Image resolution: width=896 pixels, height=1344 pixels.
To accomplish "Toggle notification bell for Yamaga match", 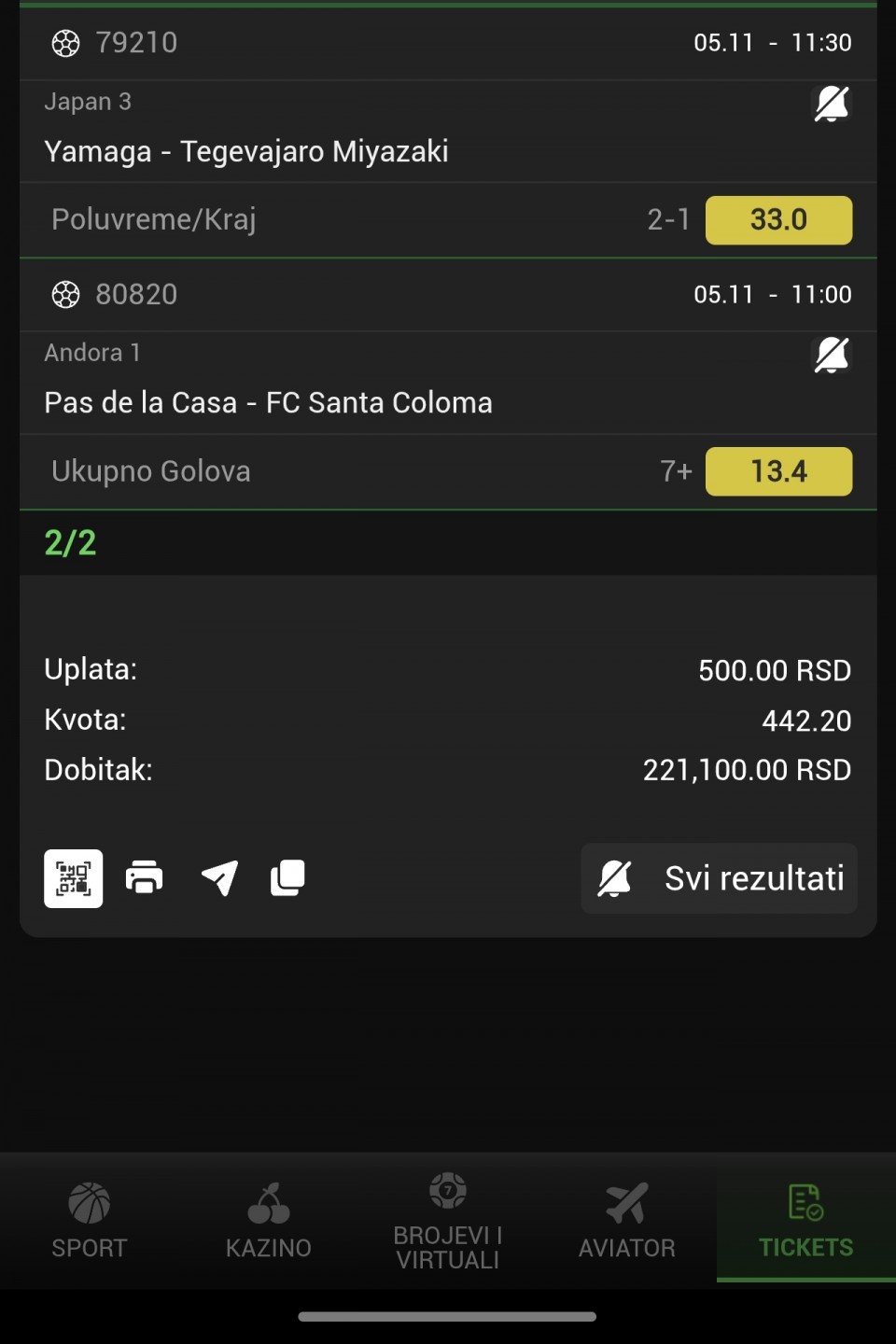I will (x=831, y=104).
